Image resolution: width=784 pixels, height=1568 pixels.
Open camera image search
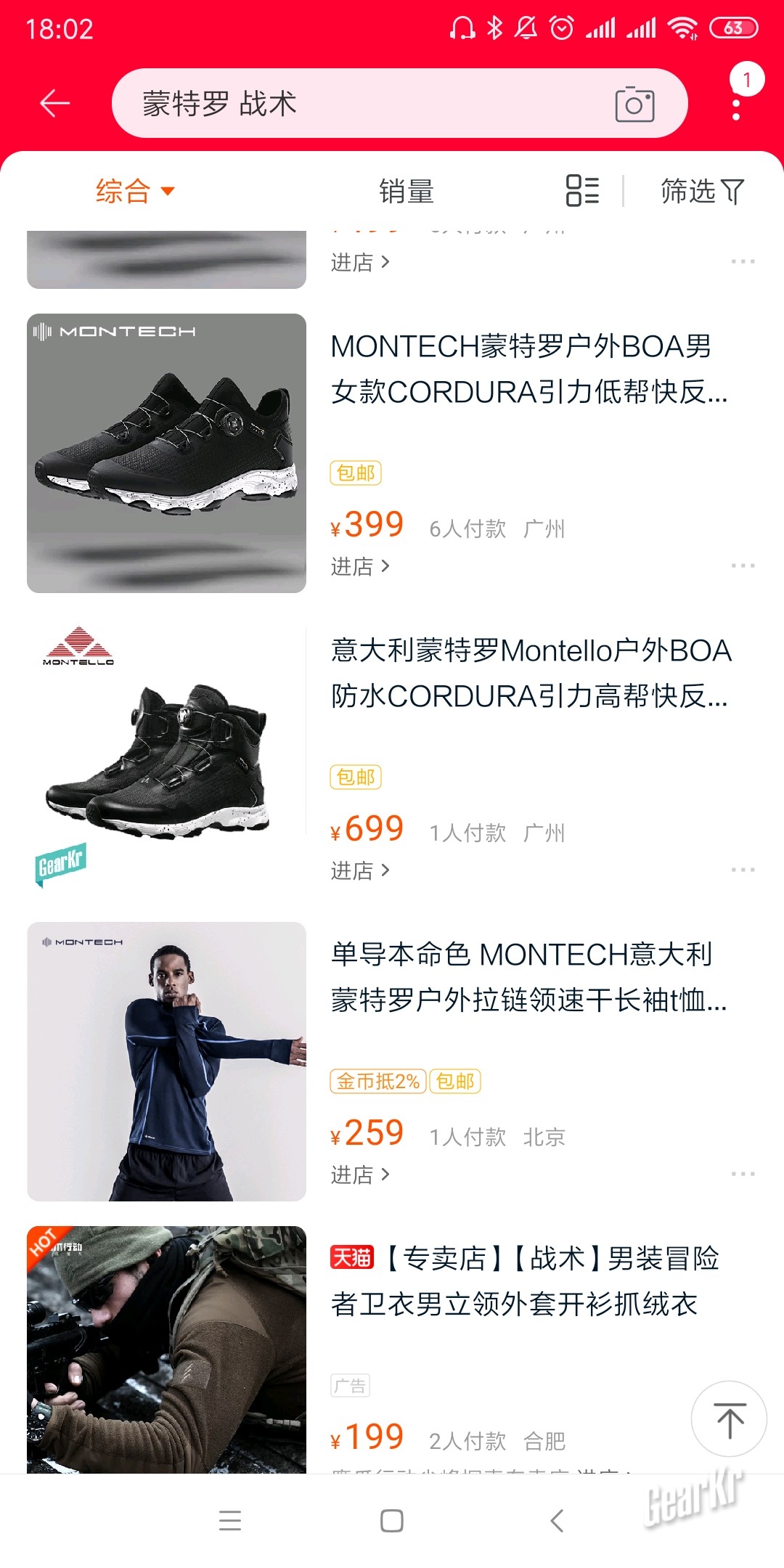(634, 105)
